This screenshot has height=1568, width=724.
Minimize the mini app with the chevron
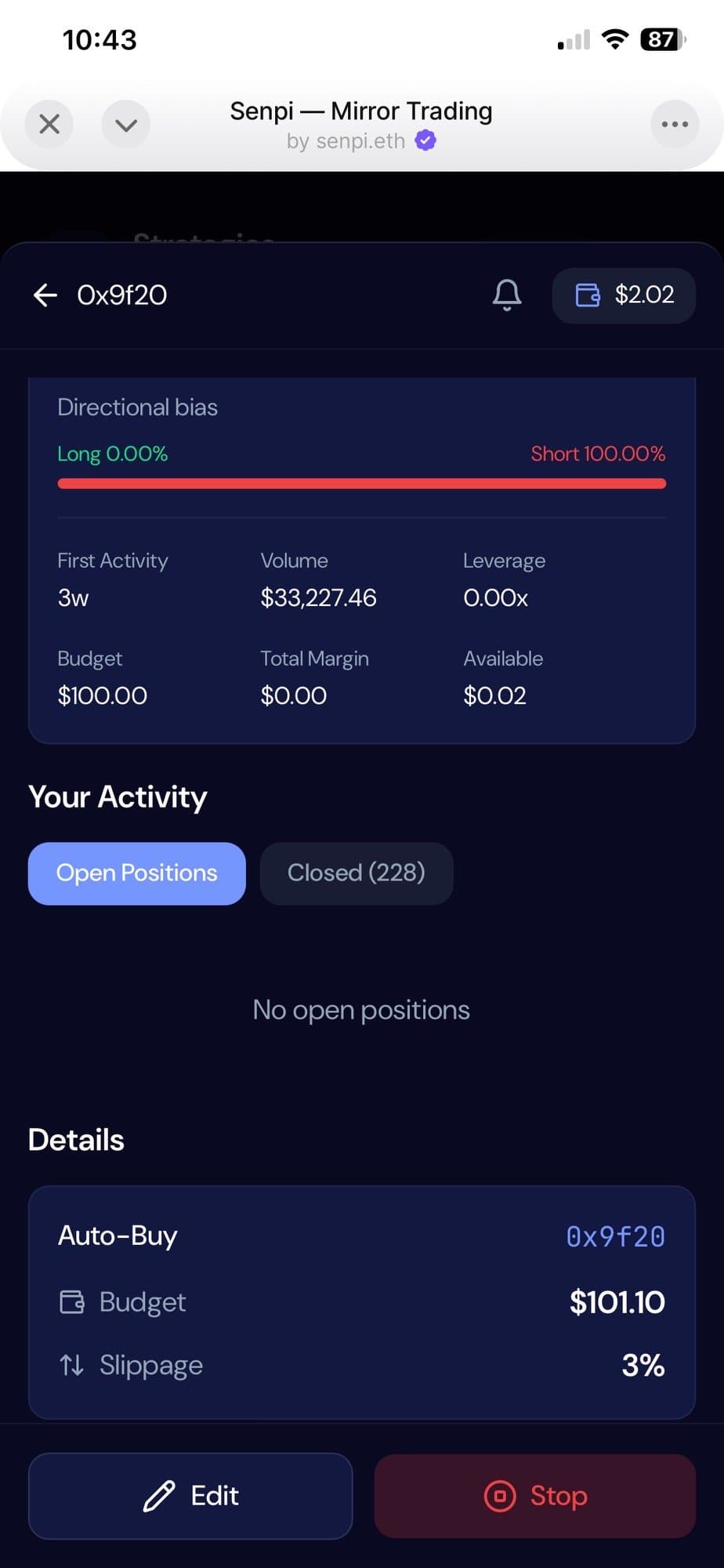(125, 124)
